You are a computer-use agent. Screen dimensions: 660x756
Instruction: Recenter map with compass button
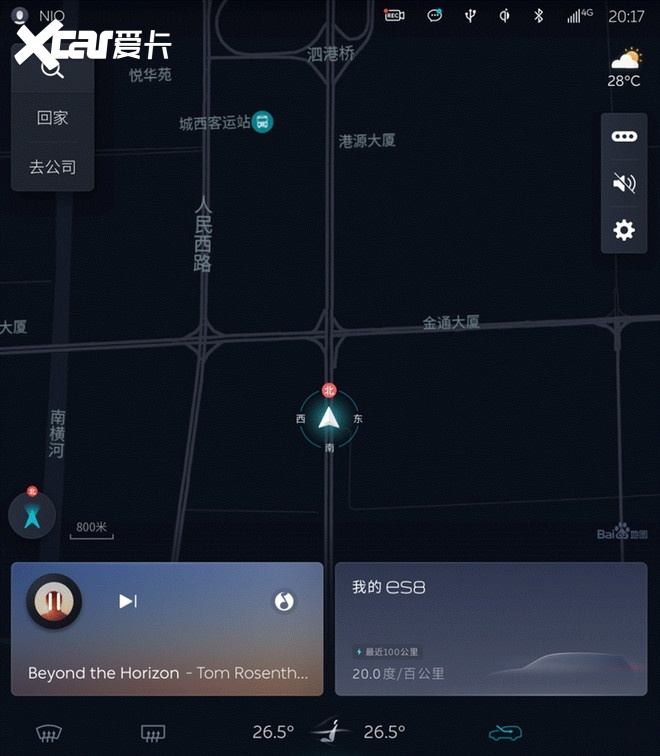(x=32, y=516)
